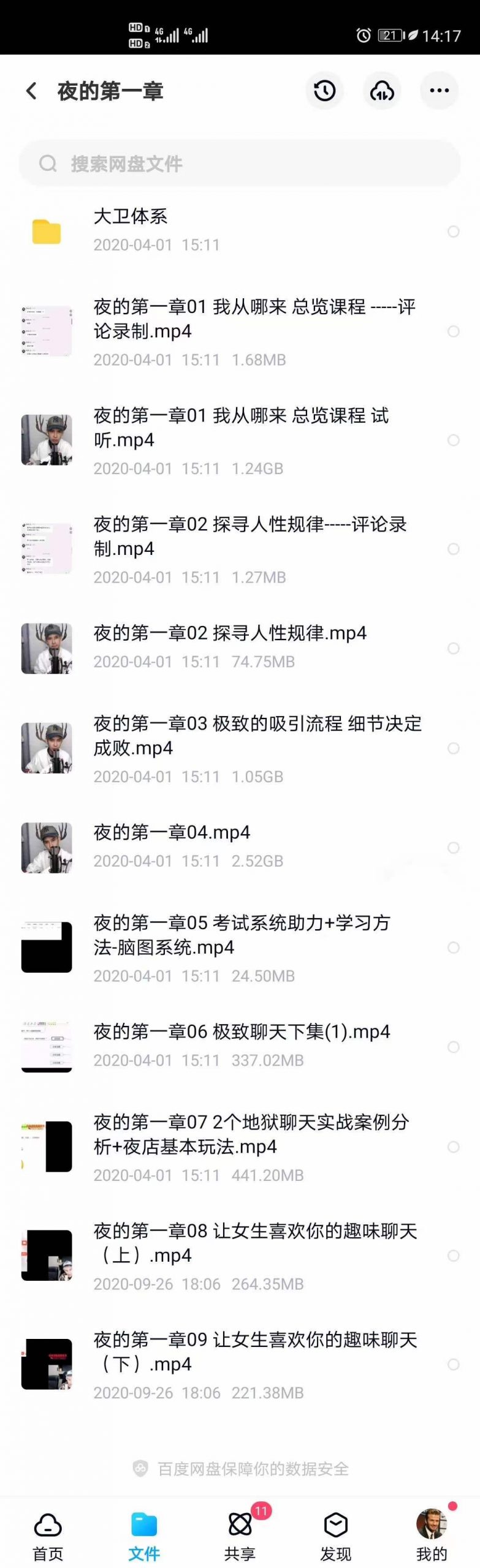Open the cloud transfer list icon
480x1568 pixels.
click(x=381, y=91)
